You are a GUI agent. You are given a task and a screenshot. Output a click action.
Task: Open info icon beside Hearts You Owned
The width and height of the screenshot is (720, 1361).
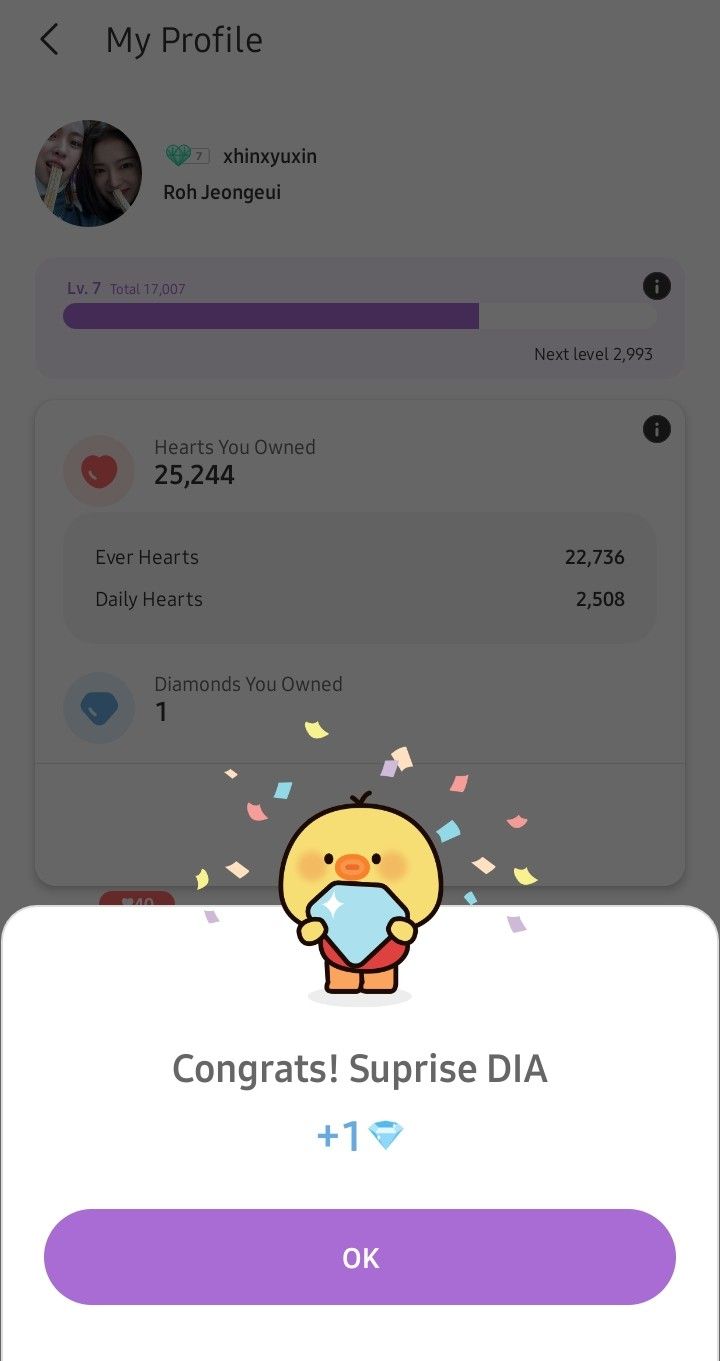[x=656, y=430]
